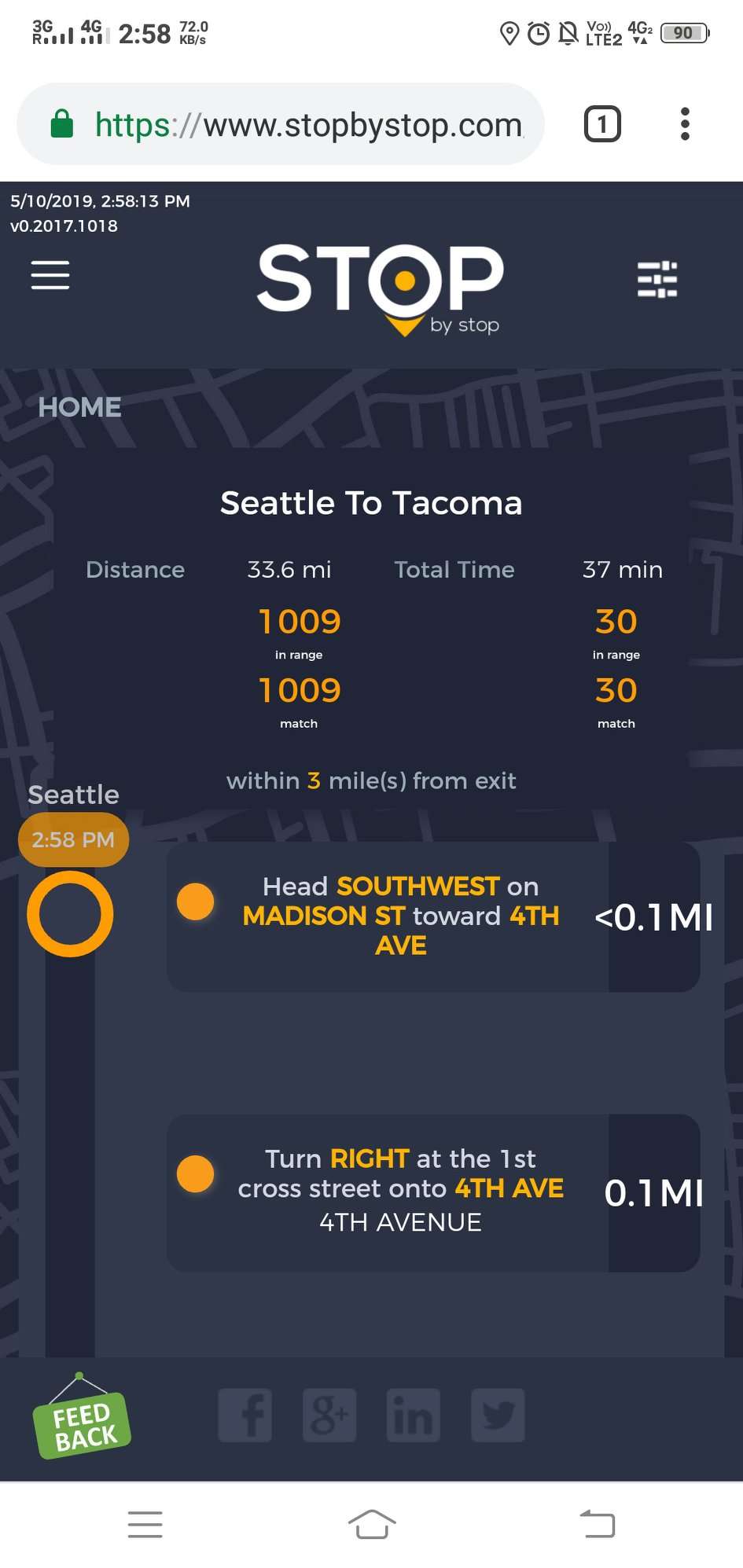The image size is (743, 1568).
Task: Open the hamburger menu on the left
Action: (50, 275)
